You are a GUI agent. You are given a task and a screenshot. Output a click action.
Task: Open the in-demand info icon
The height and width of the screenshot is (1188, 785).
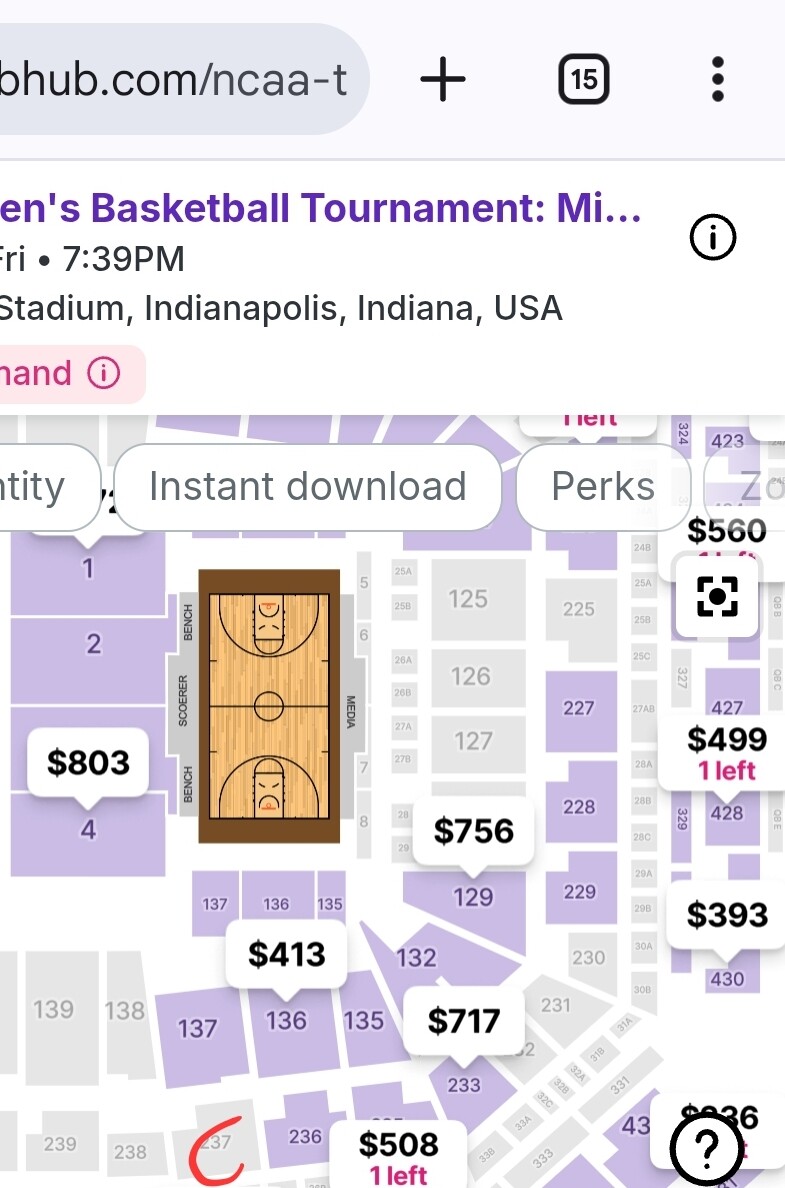click(x=103, y=374)
